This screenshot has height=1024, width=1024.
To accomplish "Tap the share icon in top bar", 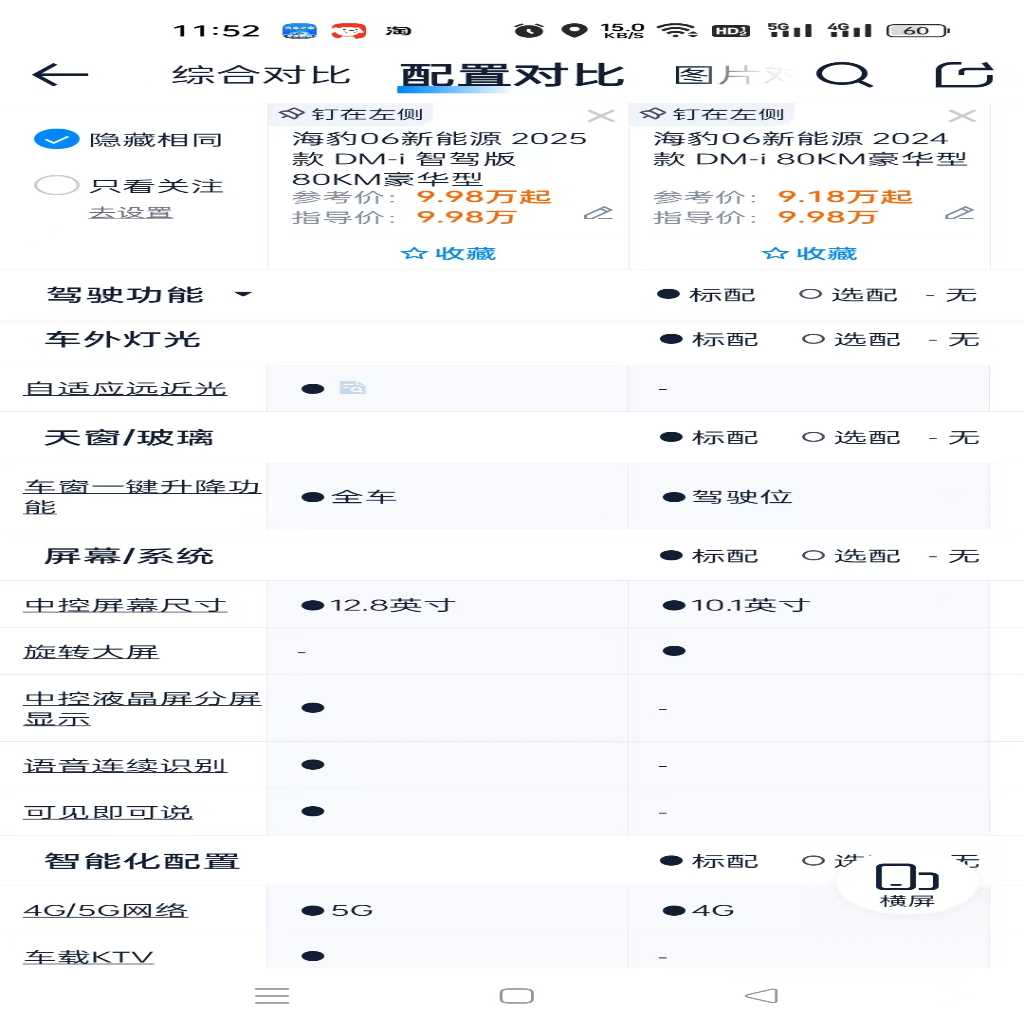I will 964,75.
